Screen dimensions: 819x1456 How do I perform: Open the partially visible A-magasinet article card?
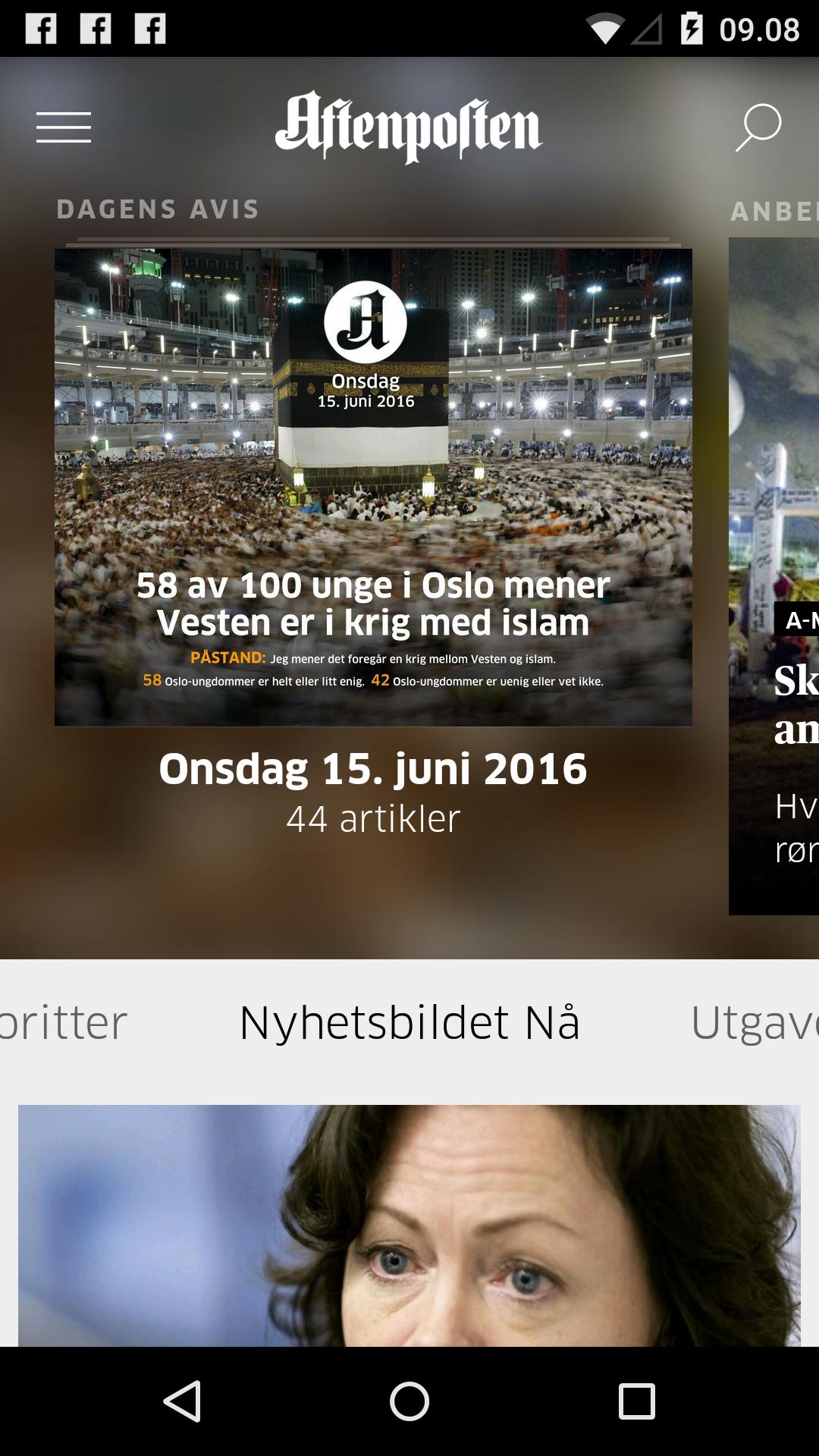coord(775,576)
